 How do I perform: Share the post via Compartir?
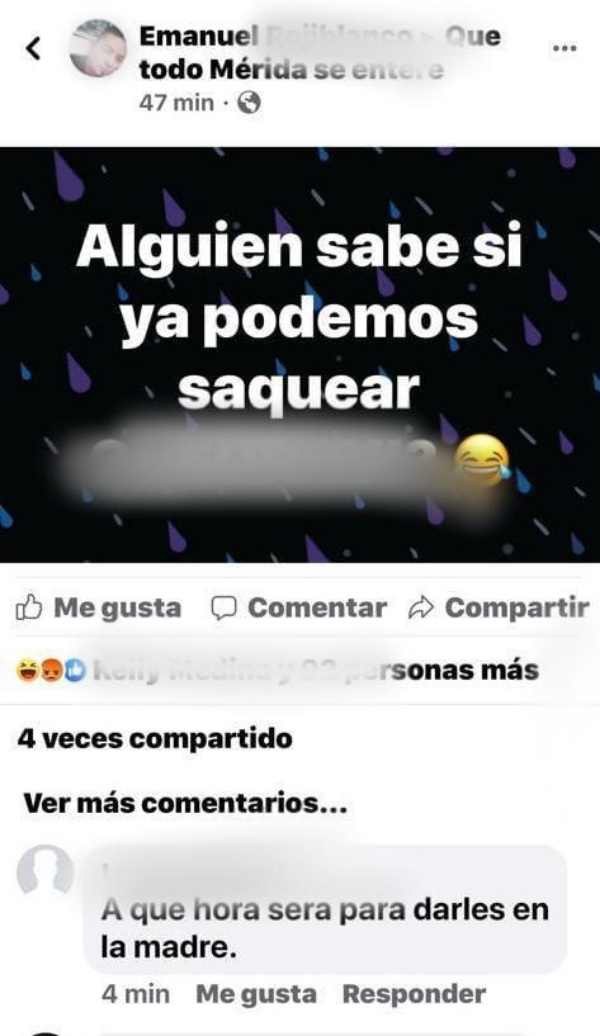(x=500, y=607)
